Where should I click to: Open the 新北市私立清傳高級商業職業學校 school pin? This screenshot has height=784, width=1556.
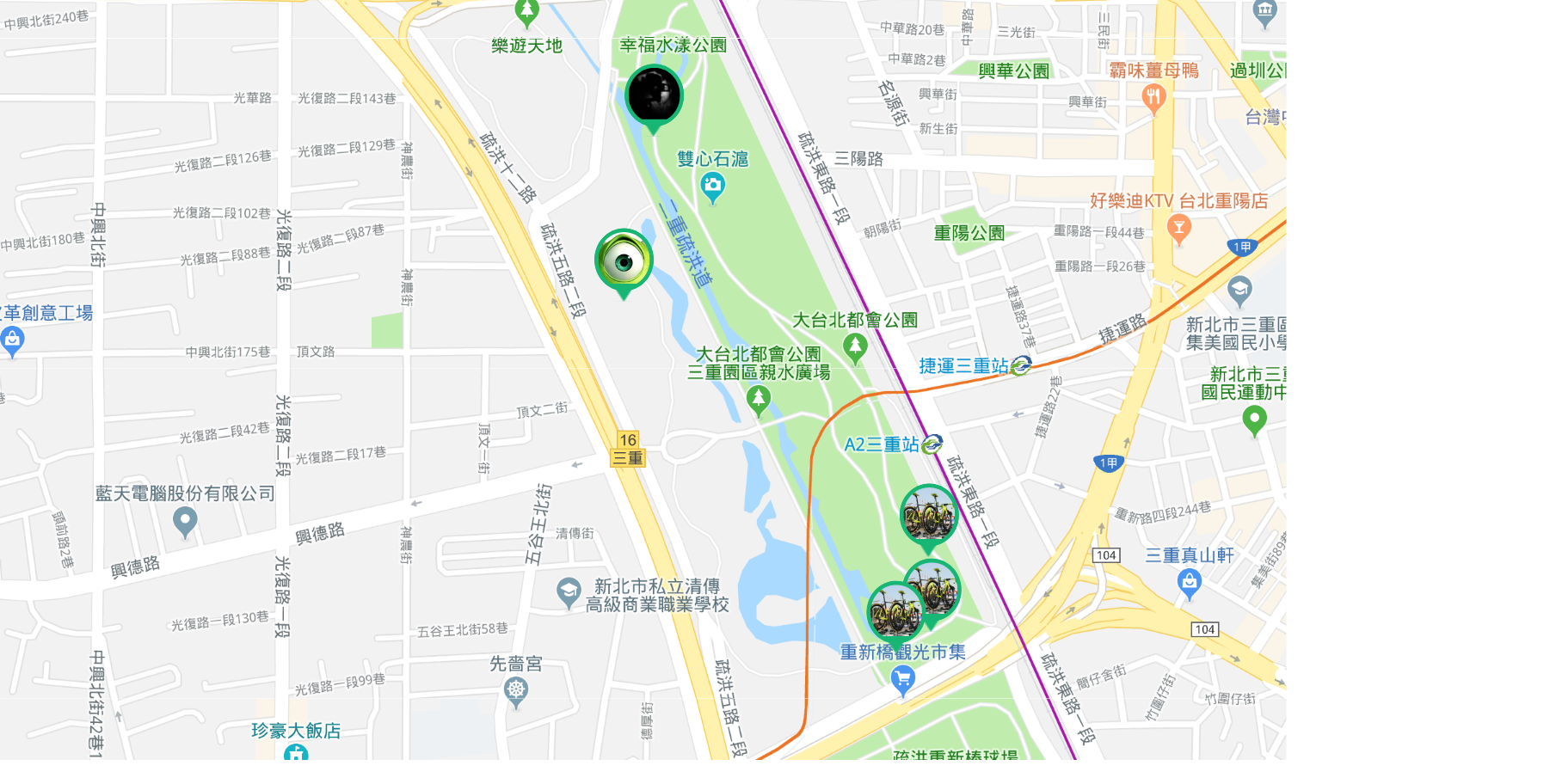click(568, 591)
